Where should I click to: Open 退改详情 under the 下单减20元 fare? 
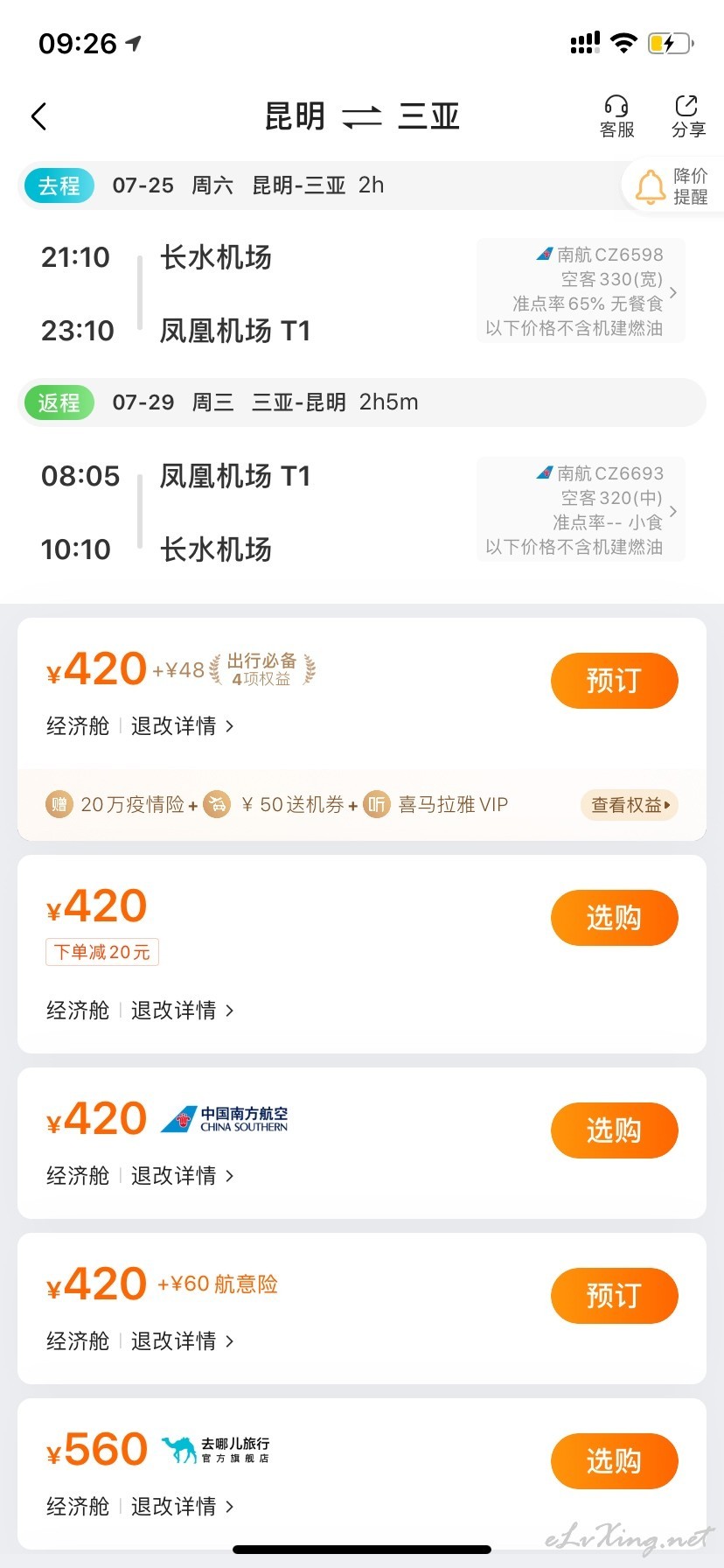click(182, 1011)
